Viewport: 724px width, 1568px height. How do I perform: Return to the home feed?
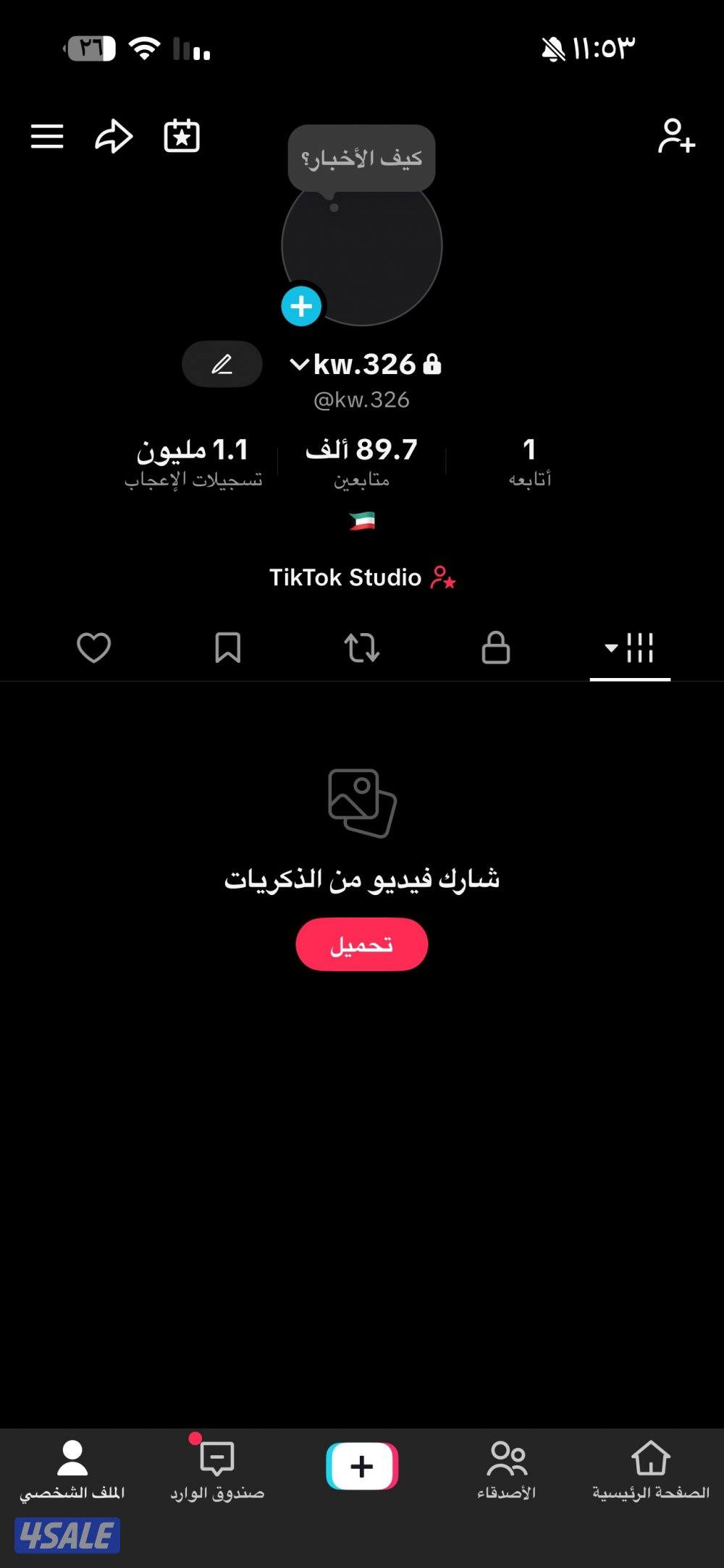[650, 1465]
